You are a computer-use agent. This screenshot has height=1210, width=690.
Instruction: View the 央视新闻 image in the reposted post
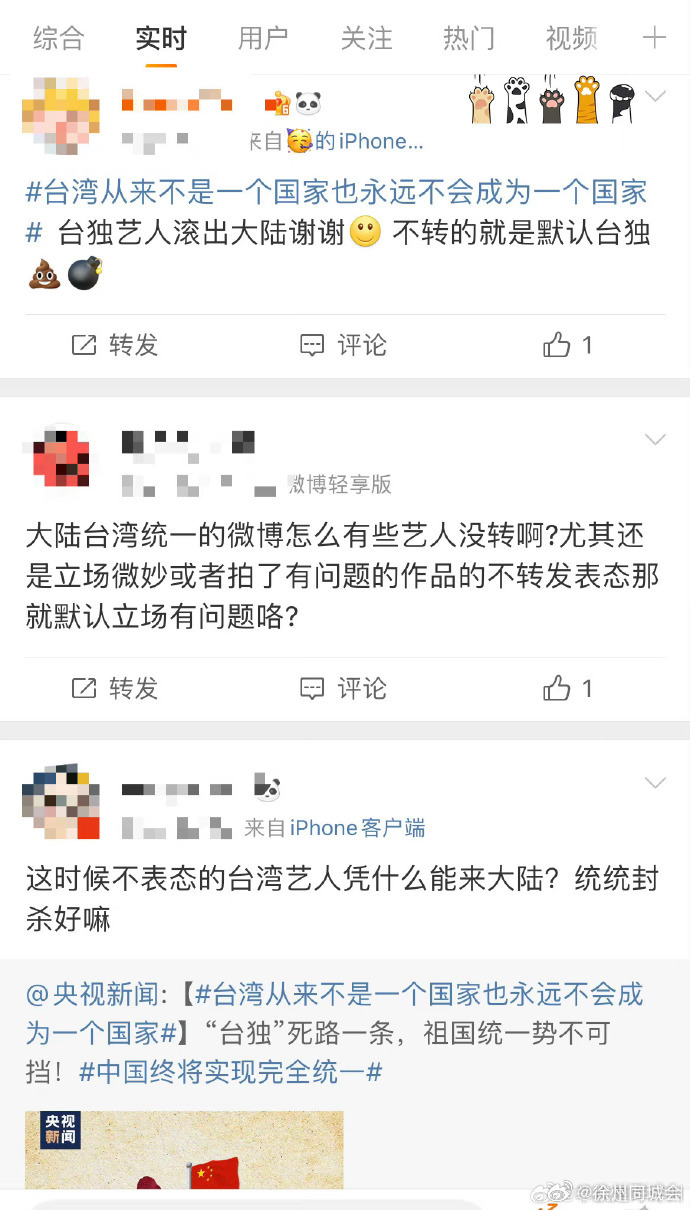[184, 1150]
